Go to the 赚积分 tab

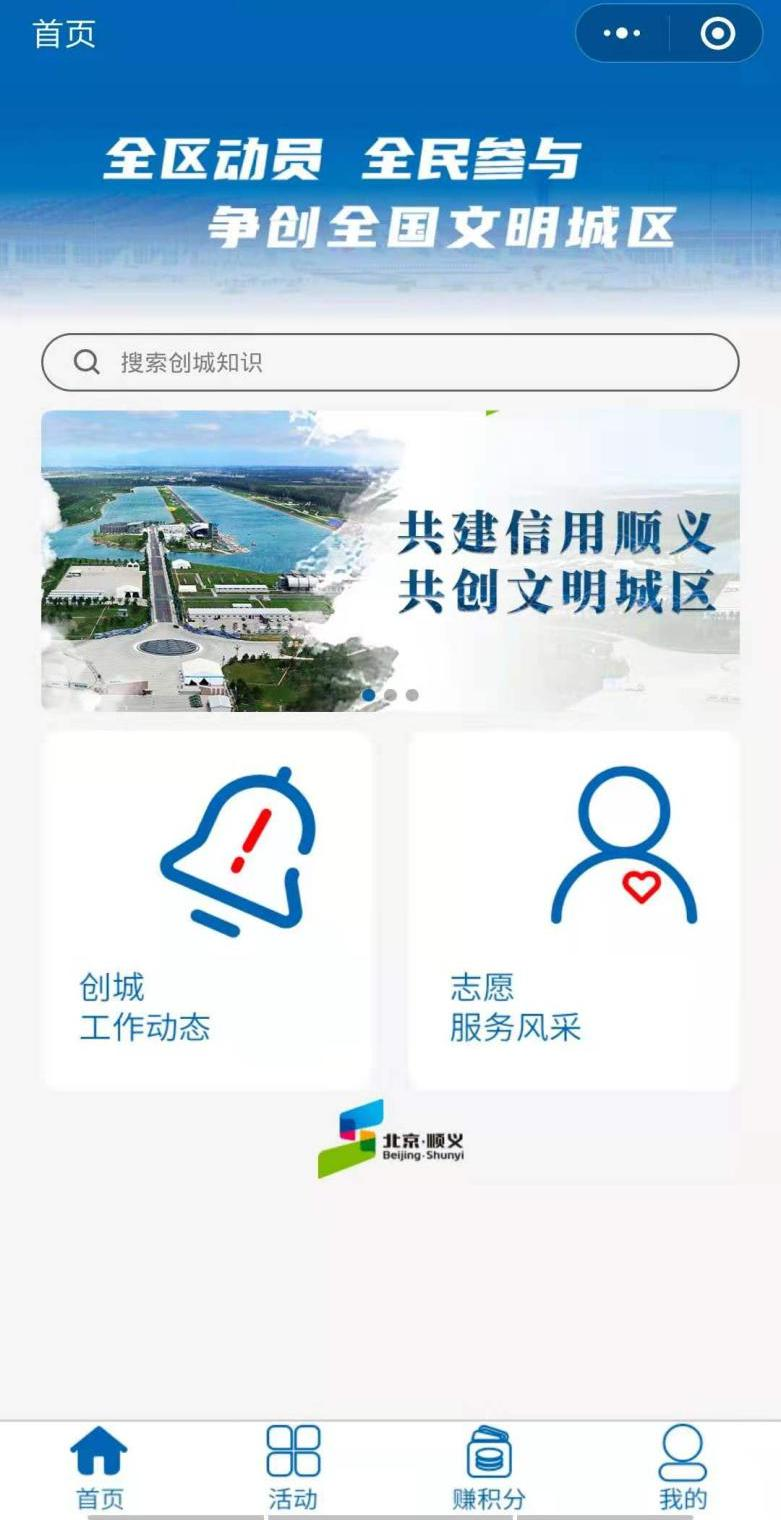(488, 1467)
